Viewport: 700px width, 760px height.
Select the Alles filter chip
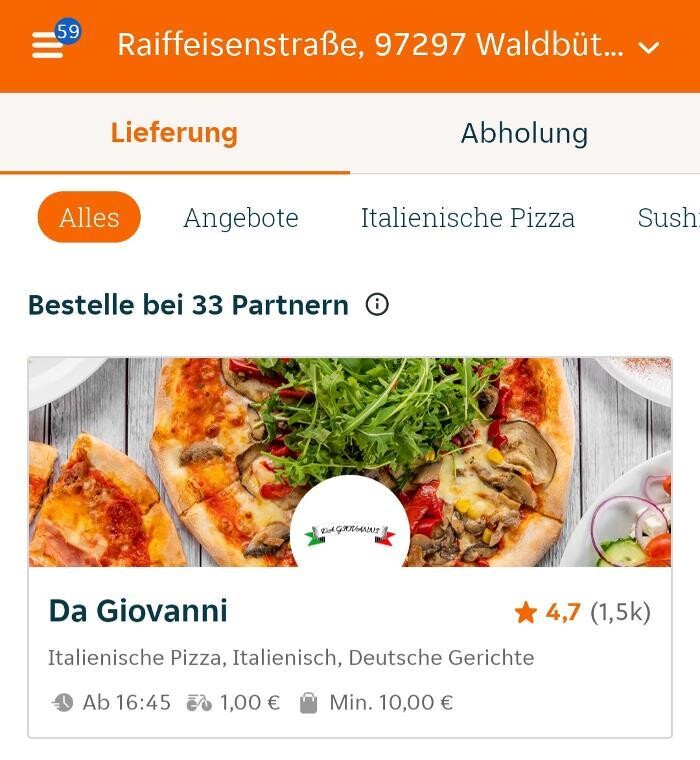coord(89,218)
